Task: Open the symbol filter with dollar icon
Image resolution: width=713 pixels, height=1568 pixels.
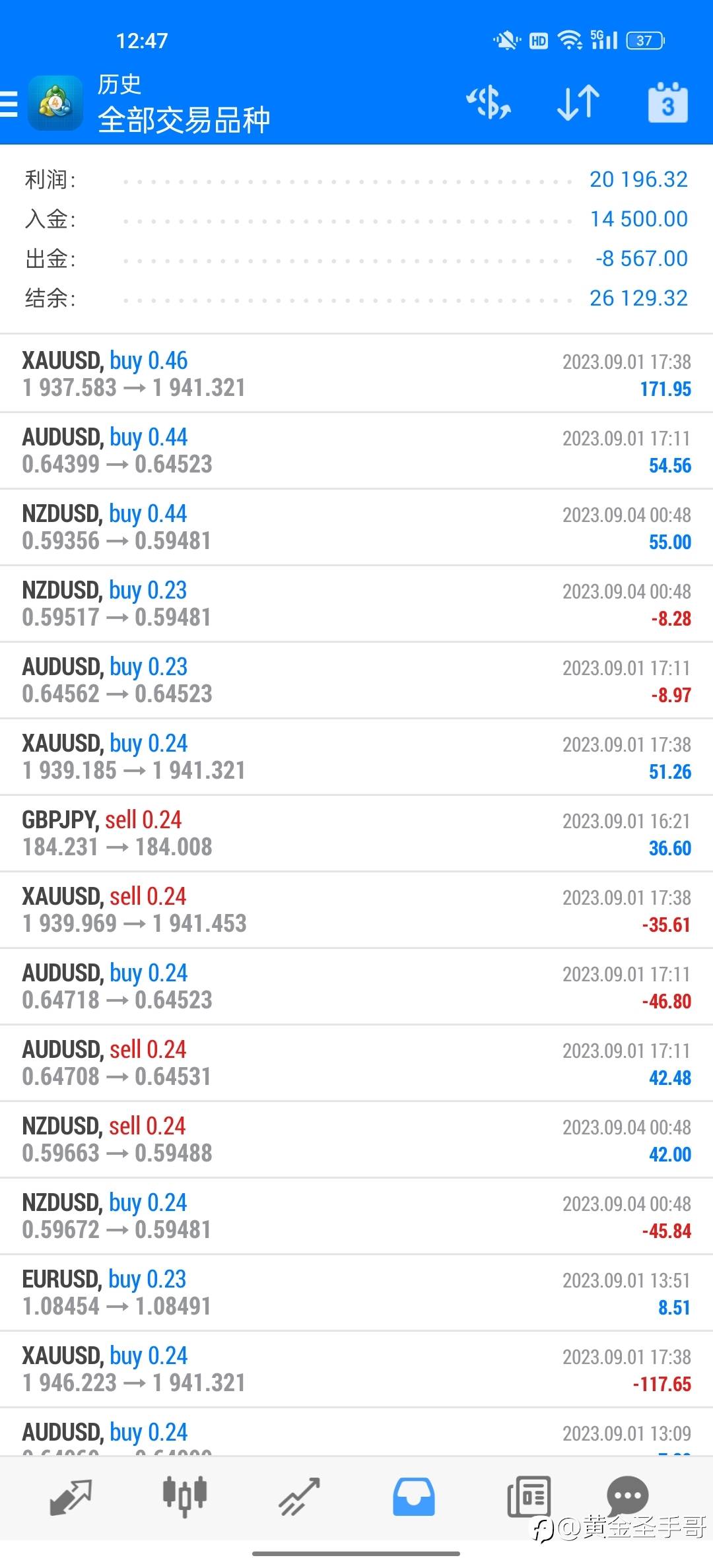Action: [489, 103]
